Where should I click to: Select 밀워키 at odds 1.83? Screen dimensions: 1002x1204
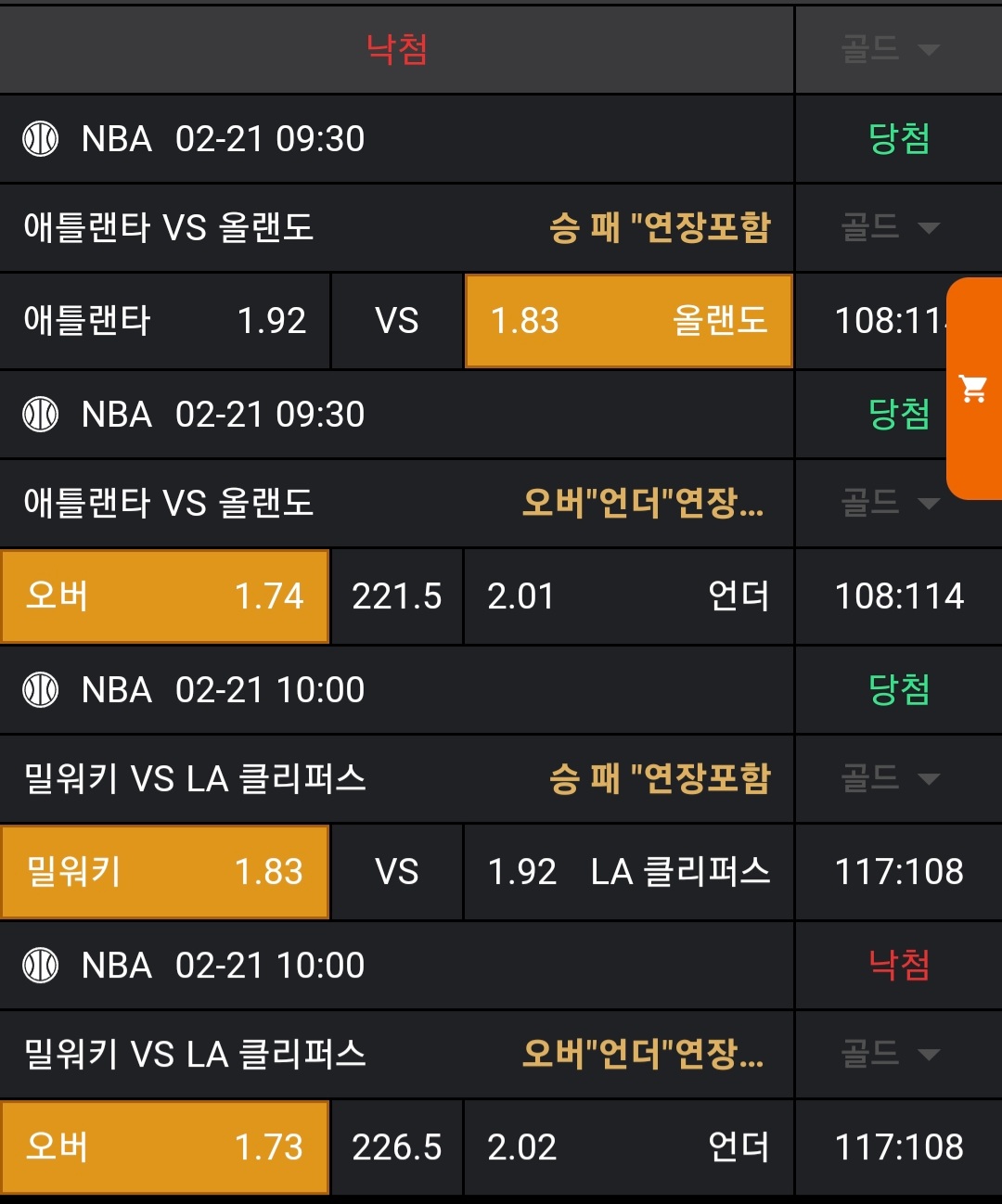(x=165, y=872)
